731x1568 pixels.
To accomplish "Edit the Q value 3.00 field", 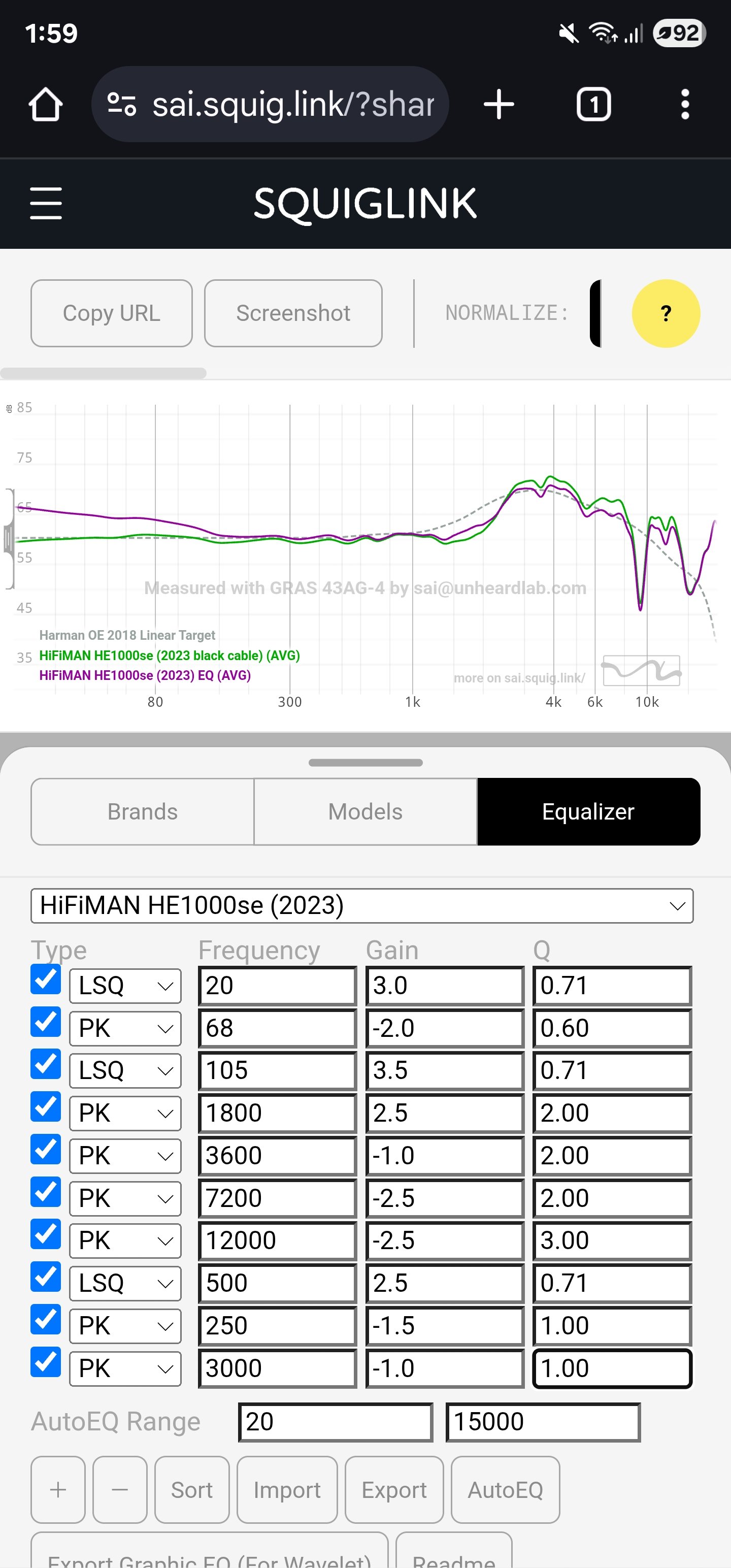I will 612,1240.
